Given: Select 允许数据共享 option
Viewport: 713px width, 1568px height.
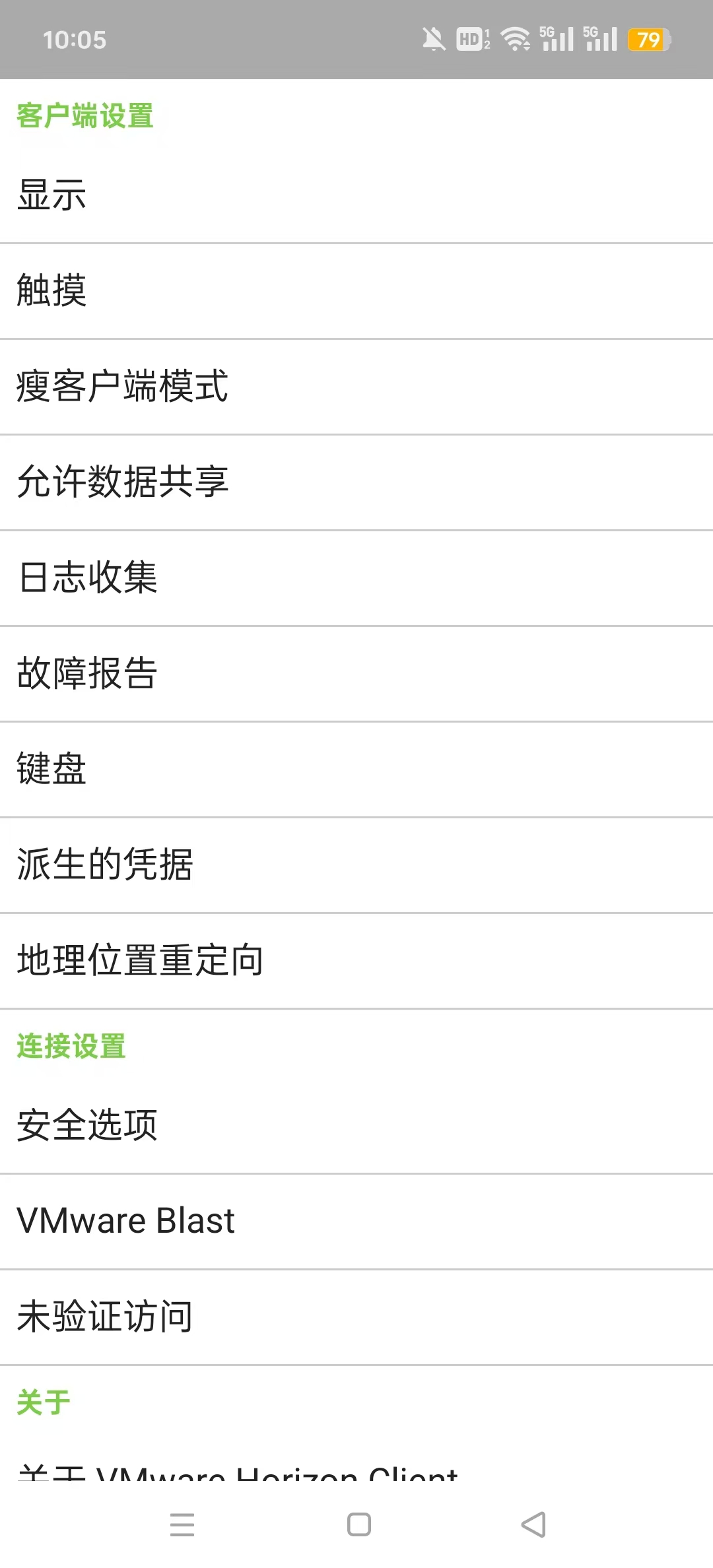Looking at the screenshot, I should click(x=356, y=482).
